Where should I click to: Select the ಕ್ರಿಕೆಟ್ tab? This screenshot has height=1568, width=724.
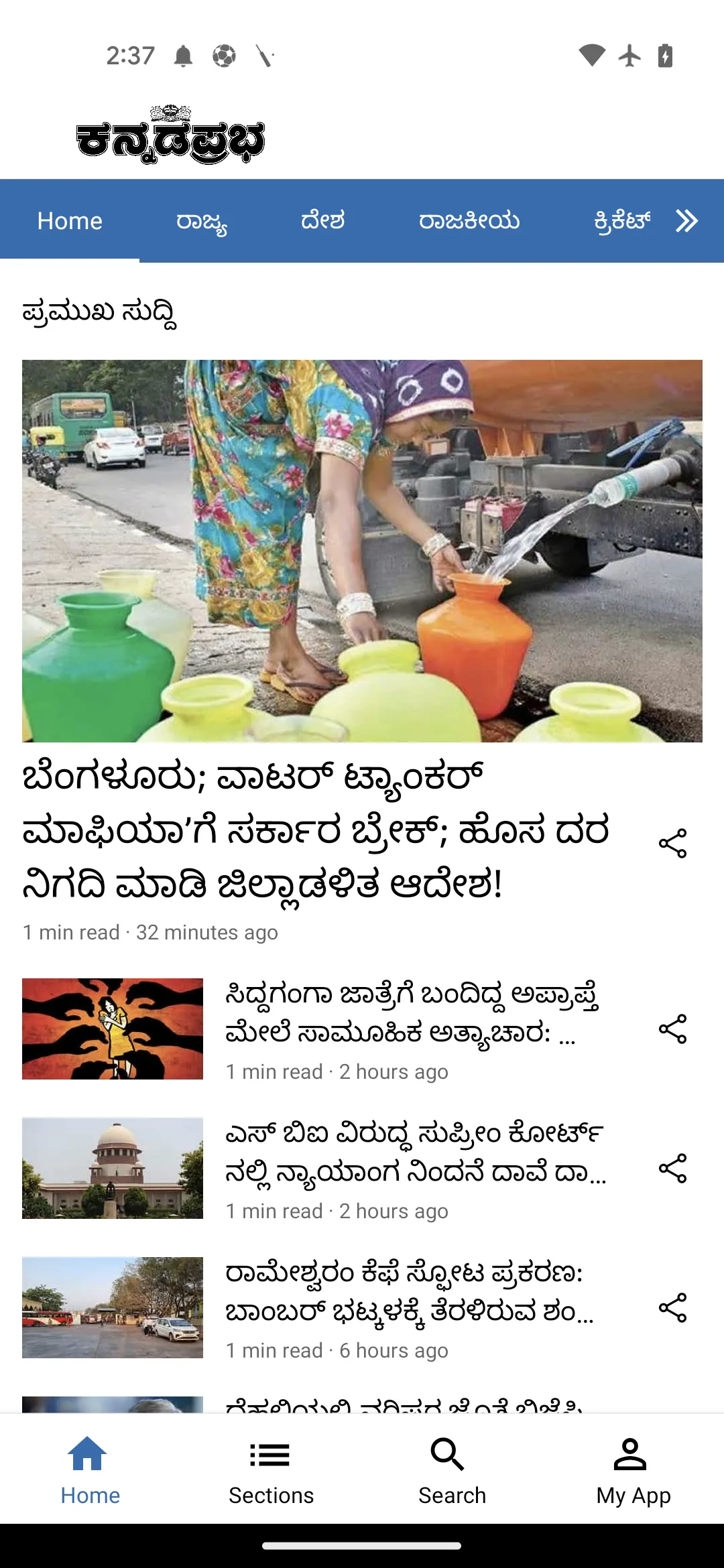tap(622, 221)
